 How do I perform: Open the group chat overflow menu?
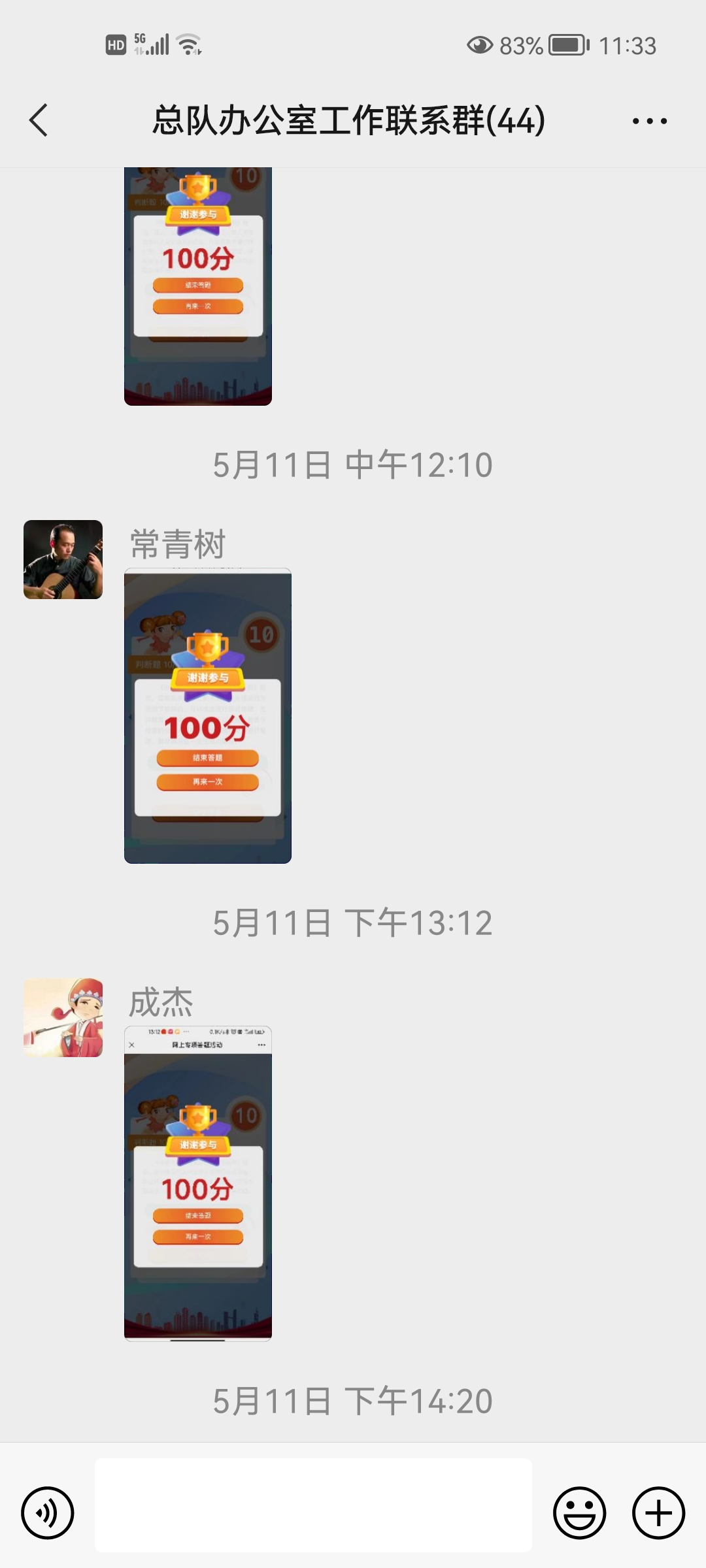tap(650, 121)
